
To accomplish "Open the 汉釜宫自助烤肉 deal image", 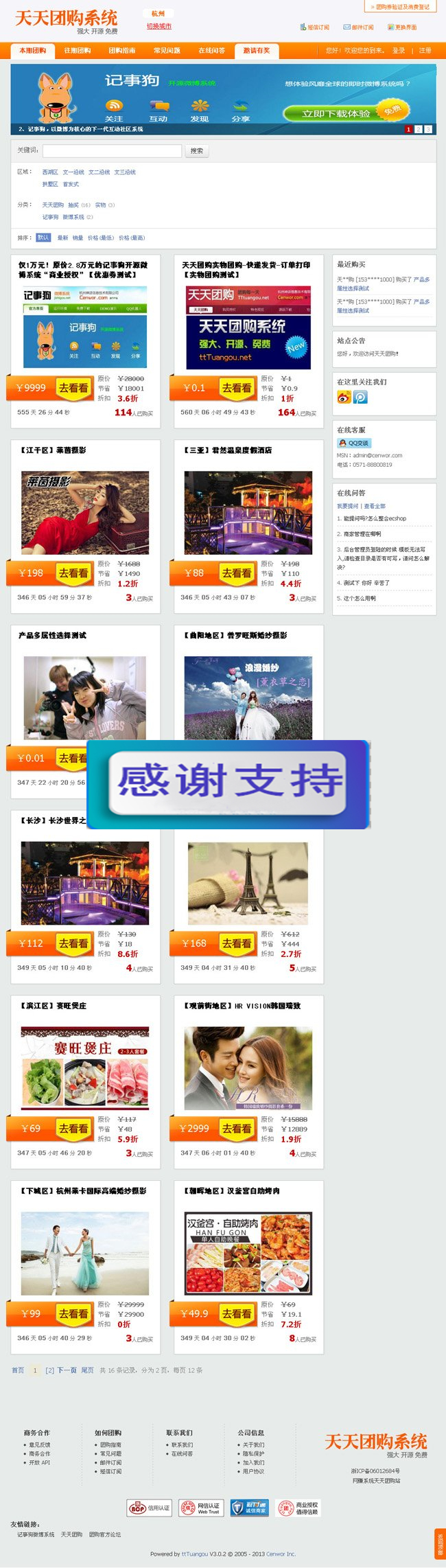I will [248, 1253].
